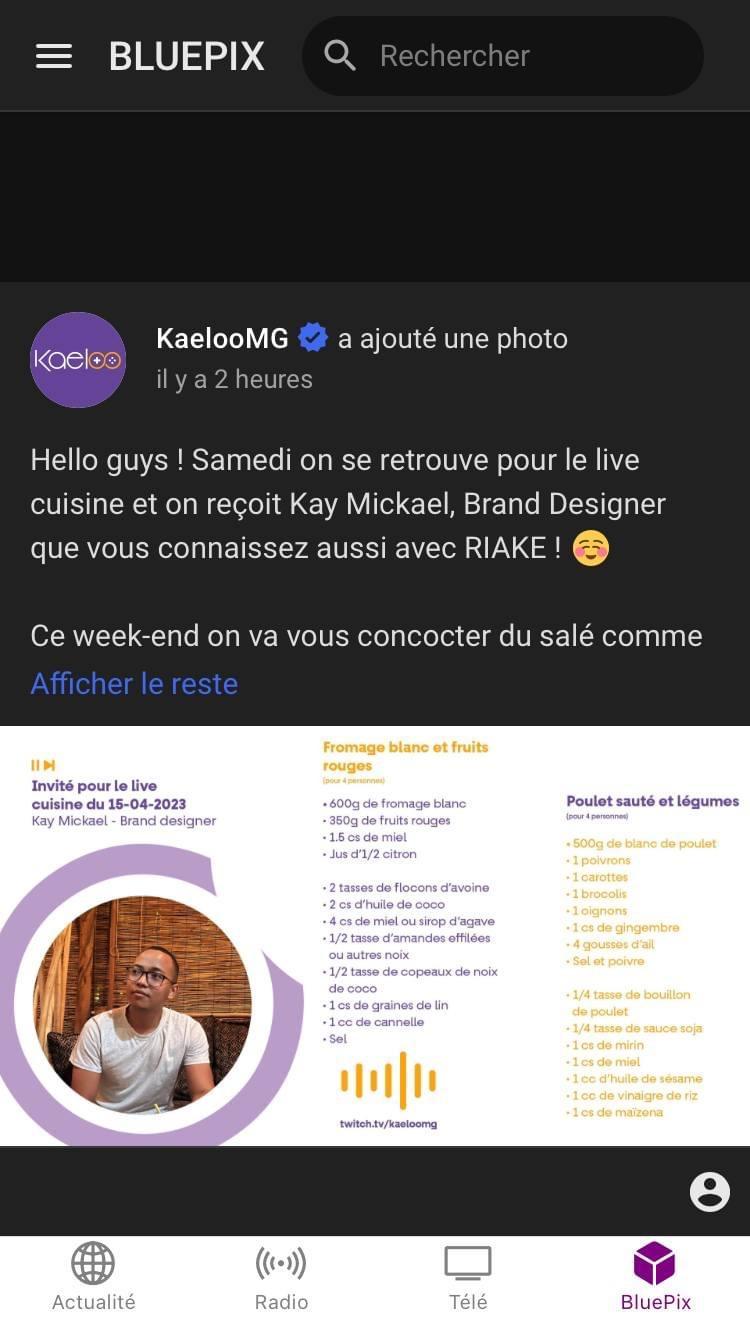Image resolution: width=750 pixels, height=1334 pixels.
Task: Open the hamburger drawer menu
Action: 54,56
